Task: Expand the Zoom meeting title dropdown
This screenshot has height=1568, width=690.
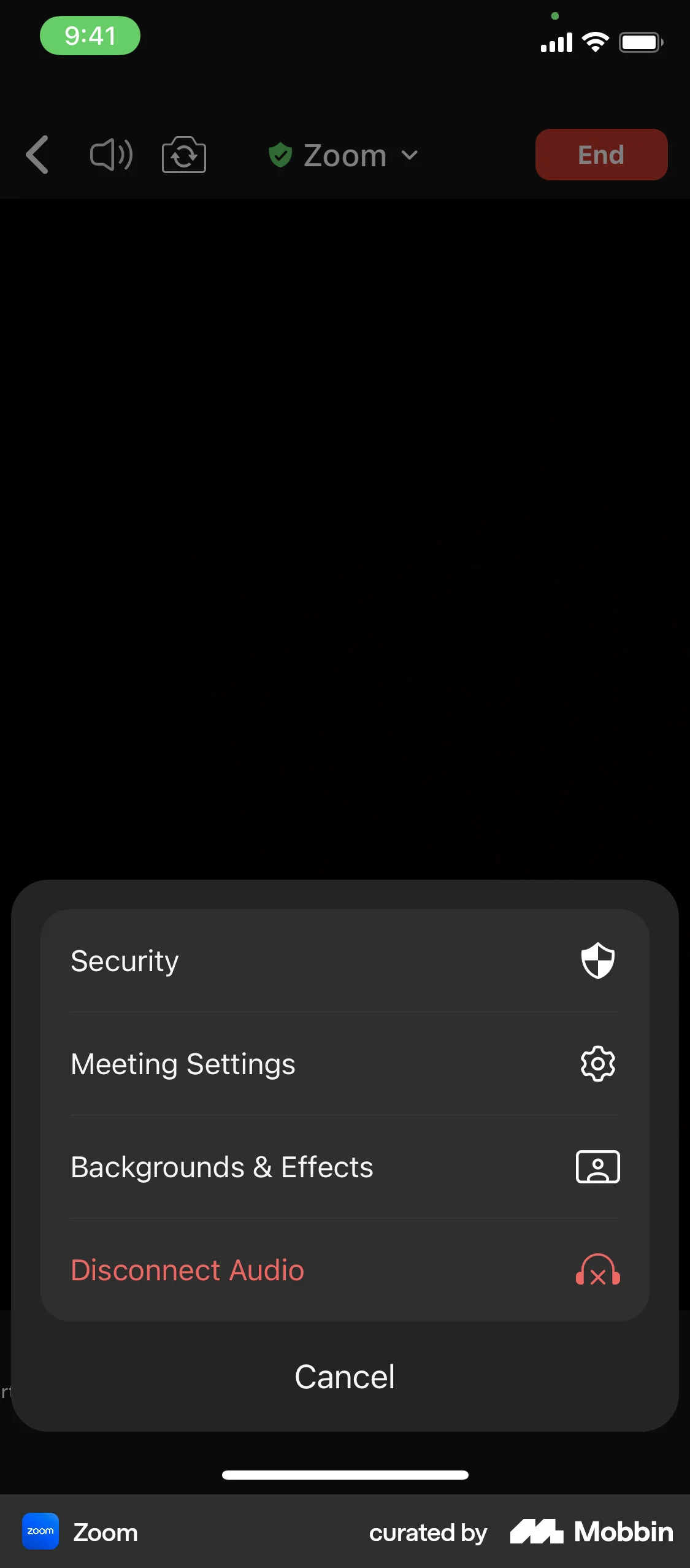Action: click(x=410, y=155)
